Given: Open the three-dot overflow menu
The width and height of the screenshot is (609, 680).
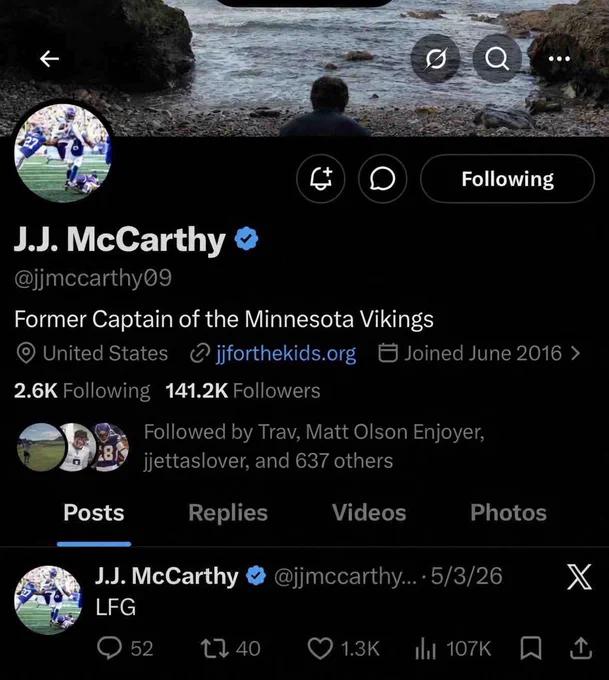Looking at the screenshot, I should pyautogui.click(x=559, y=59).
